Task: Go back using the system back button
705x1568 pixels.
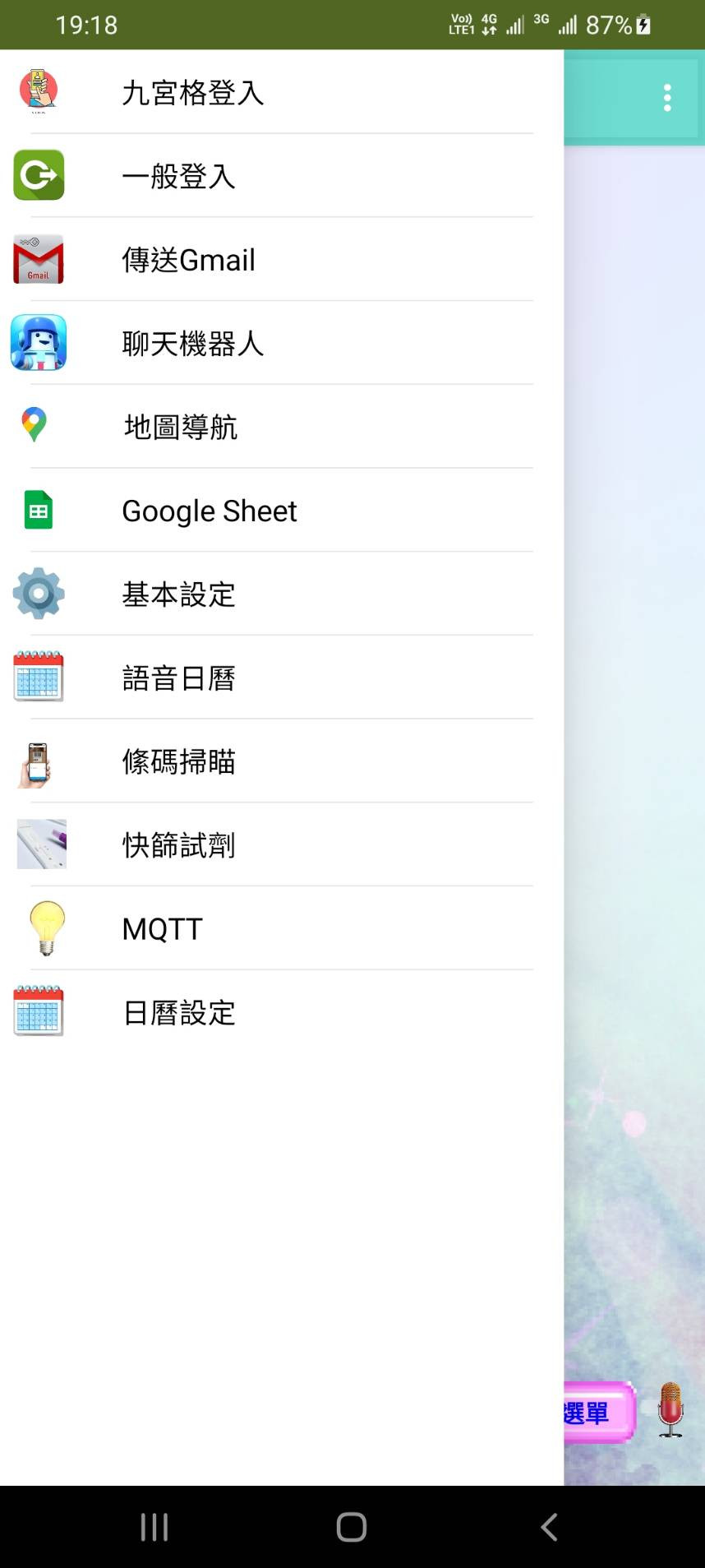Action: 549,1527
